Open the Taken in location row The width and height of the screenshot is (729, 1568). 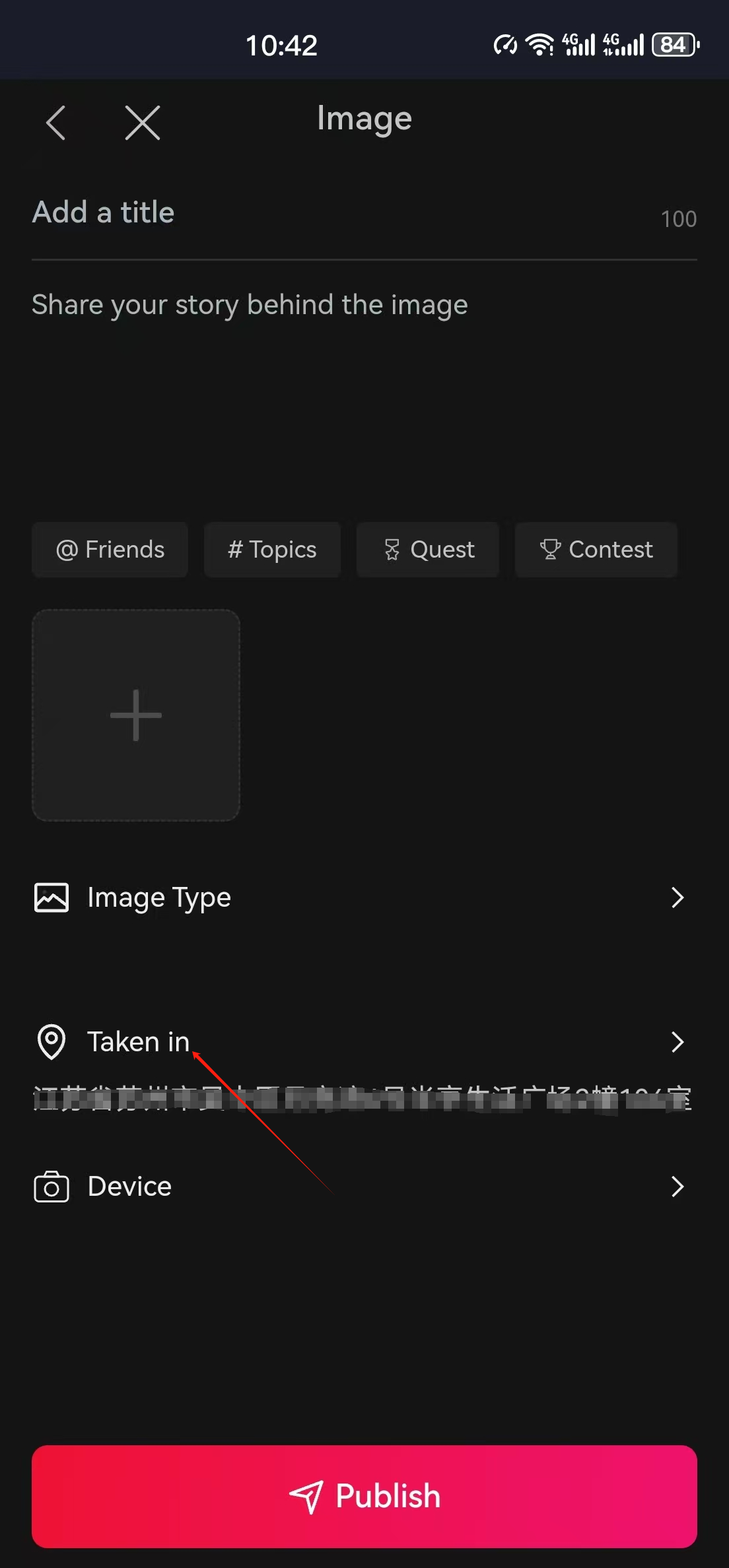coord(363,1042)
